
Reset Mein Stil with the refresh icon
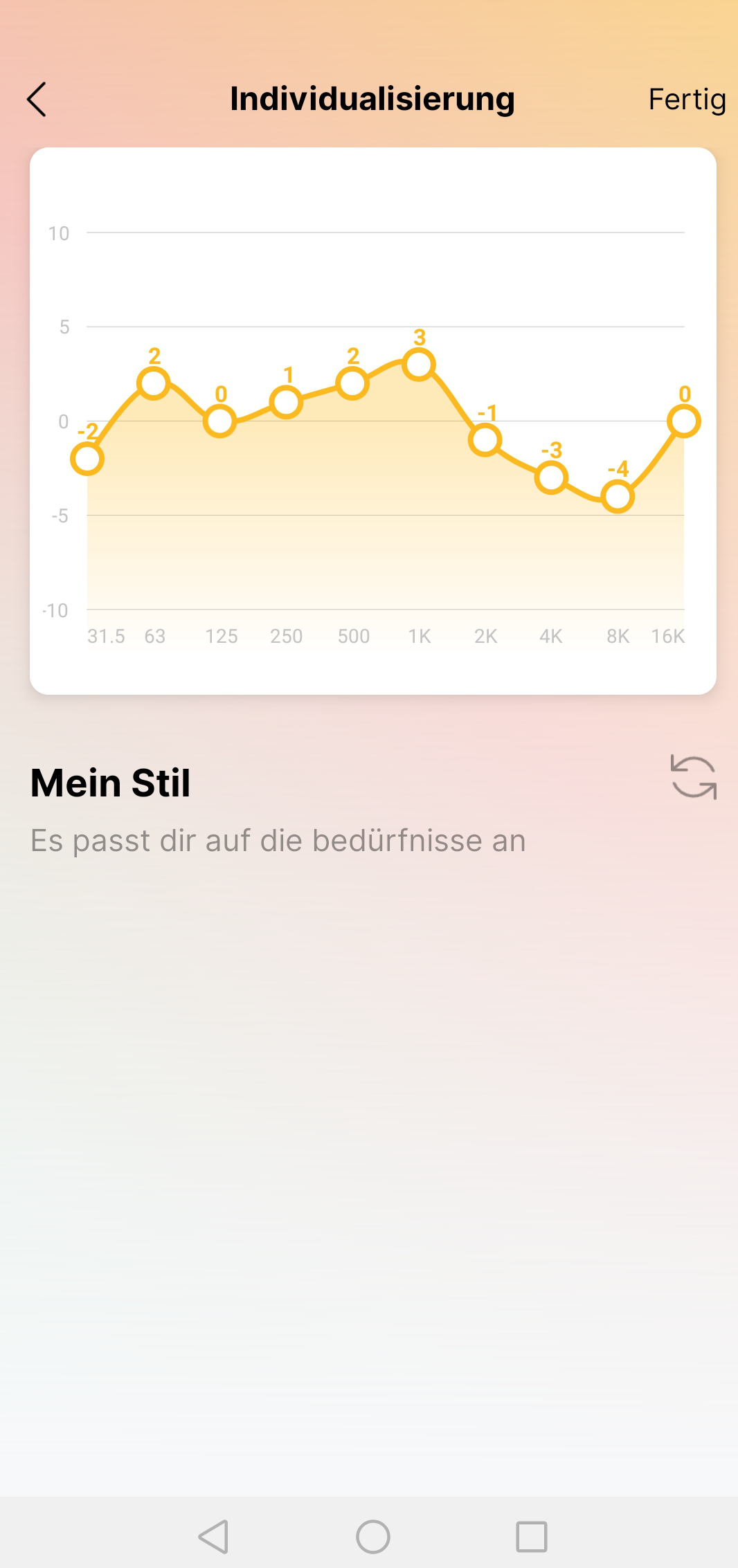pos(694,777)
